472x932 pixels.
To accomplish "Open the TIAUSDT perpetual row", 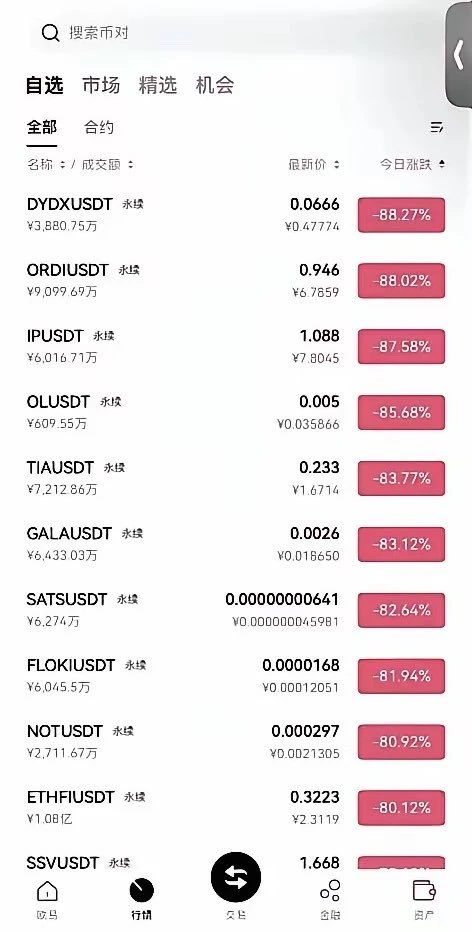I will 236,478.
